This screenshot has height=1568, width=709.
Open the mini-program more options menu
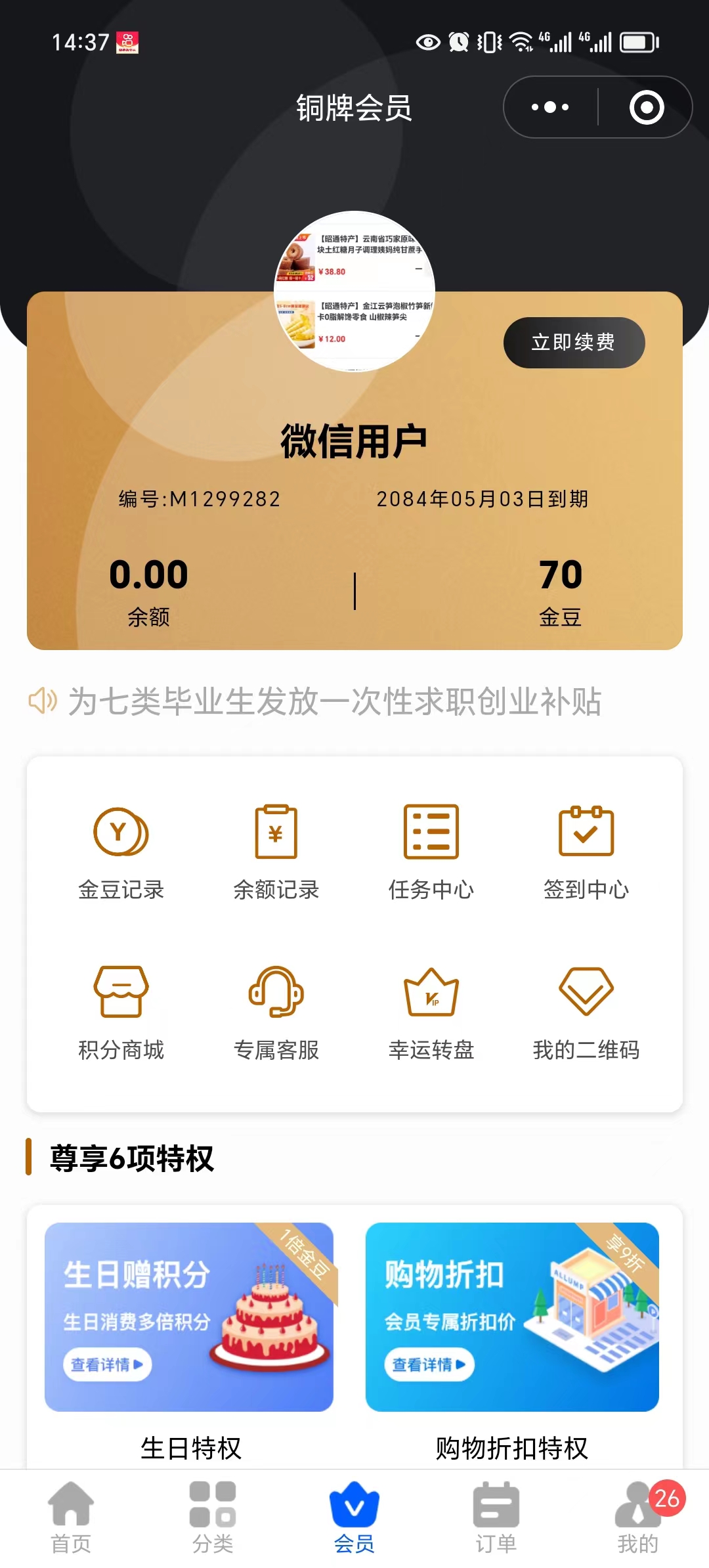click(549, 106)
